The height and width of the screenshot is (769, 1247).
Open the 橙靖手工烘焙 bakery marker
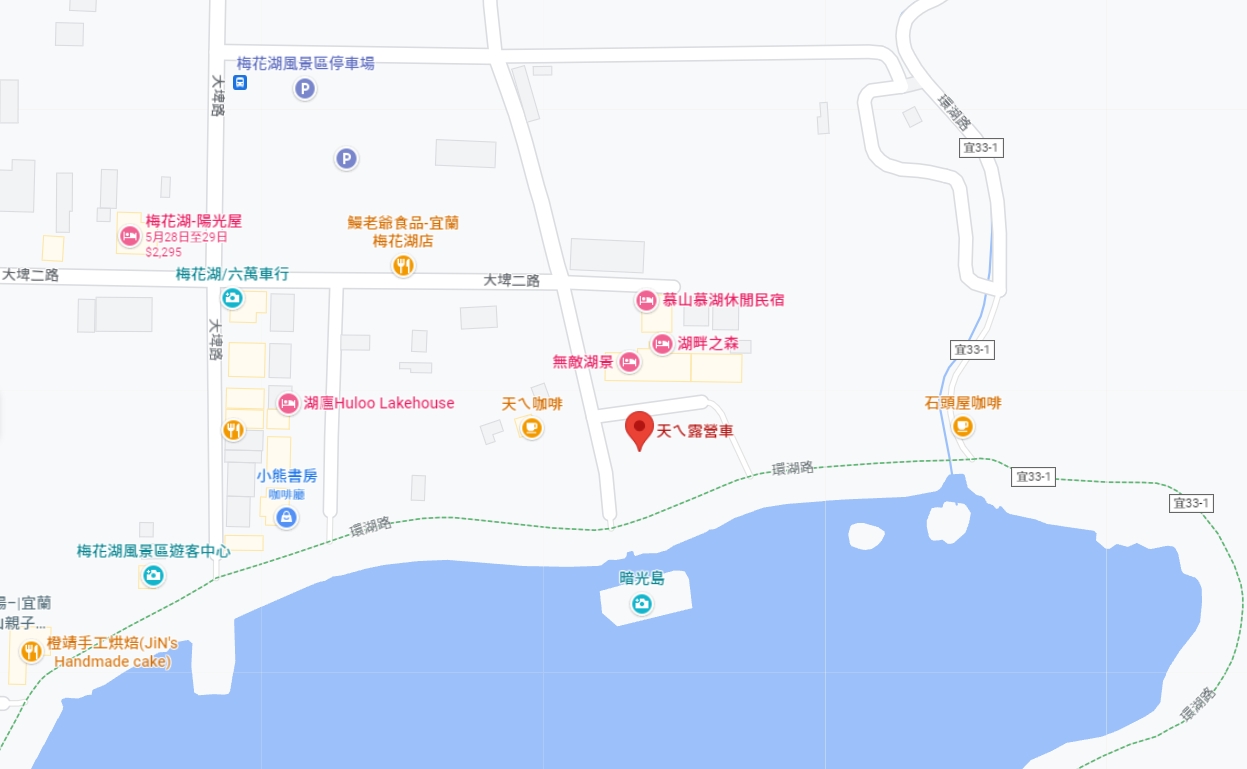tap(31, 651)
